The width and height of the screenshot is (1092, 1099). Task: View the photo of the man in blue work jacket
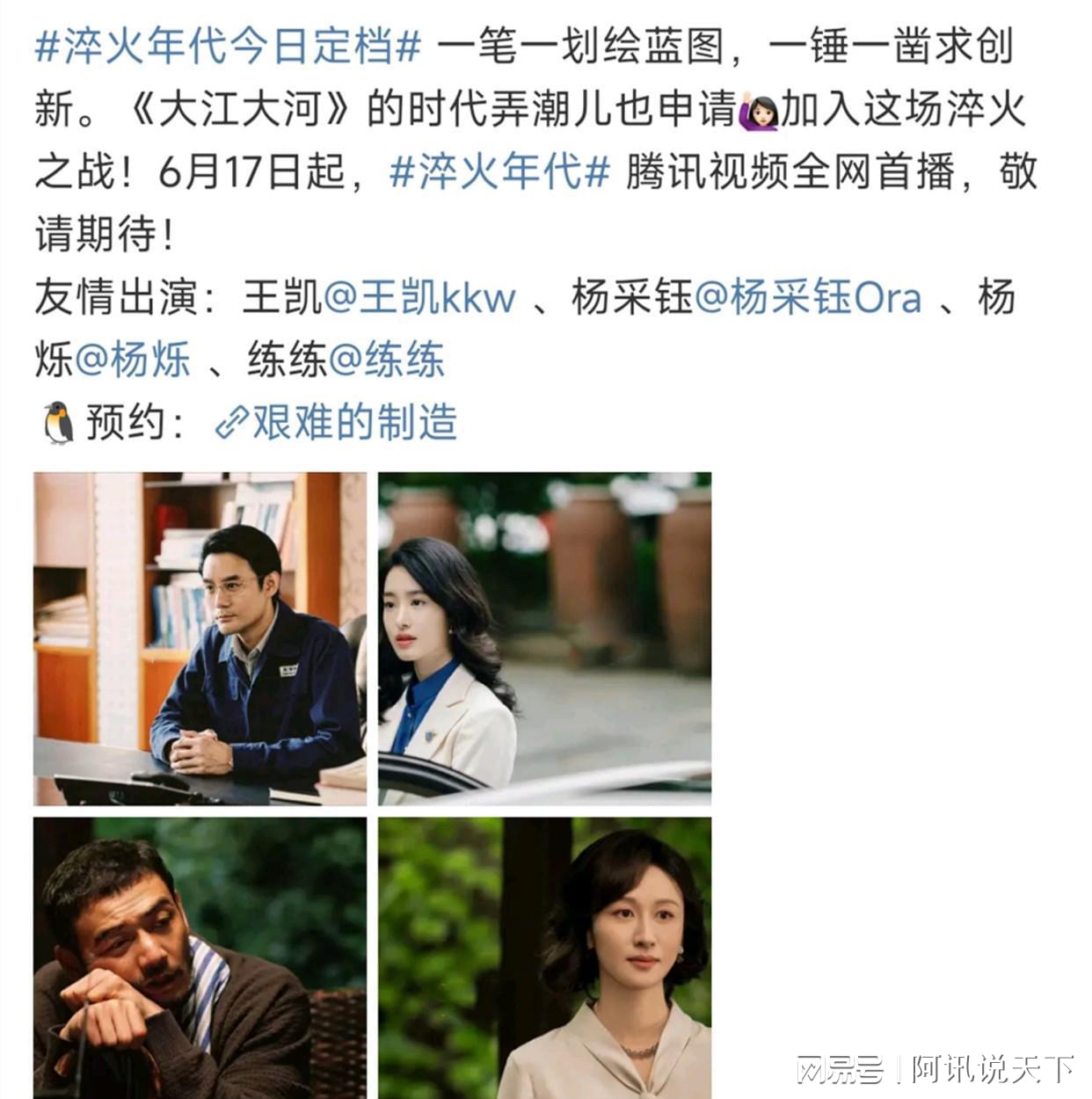[x=200, y=638]
